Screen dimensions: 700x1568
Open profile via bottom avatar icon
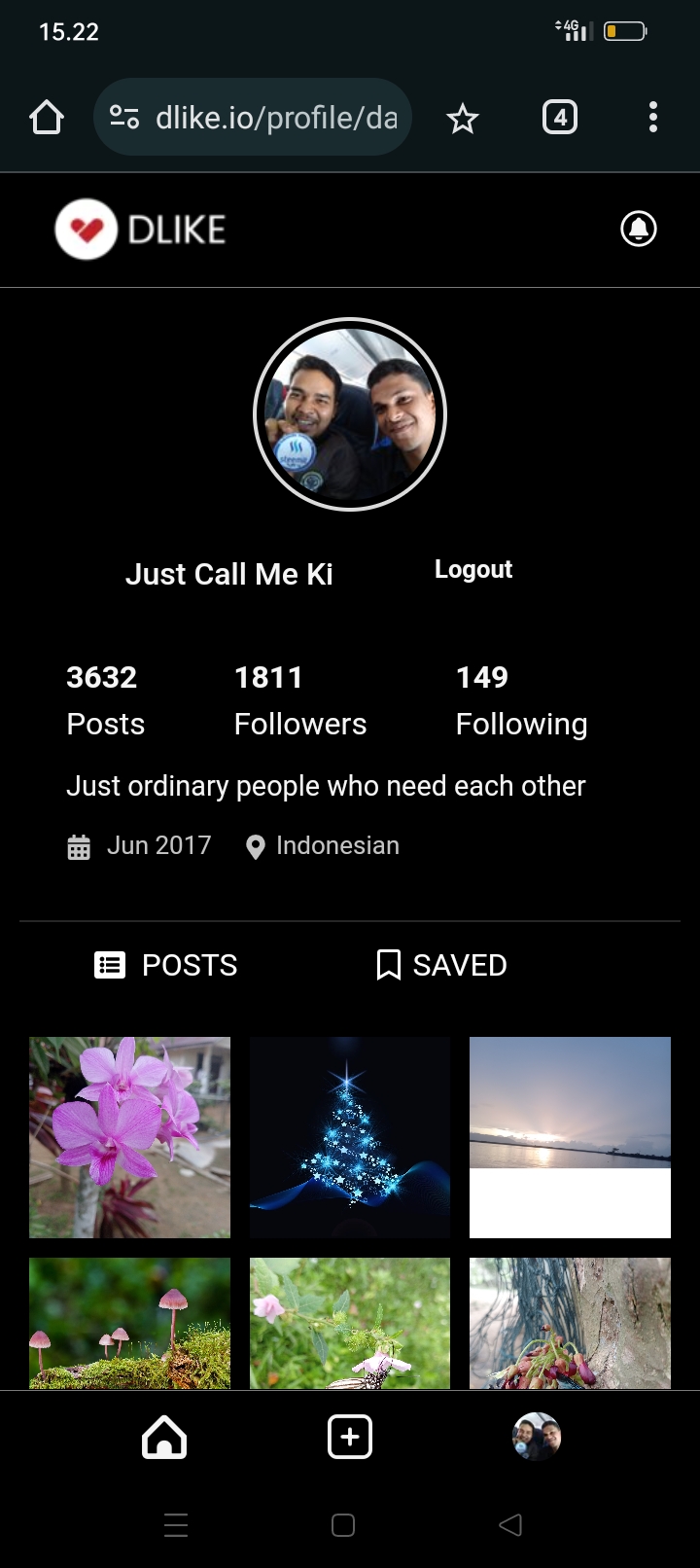pyautogui.click(x=536, y=1437)
